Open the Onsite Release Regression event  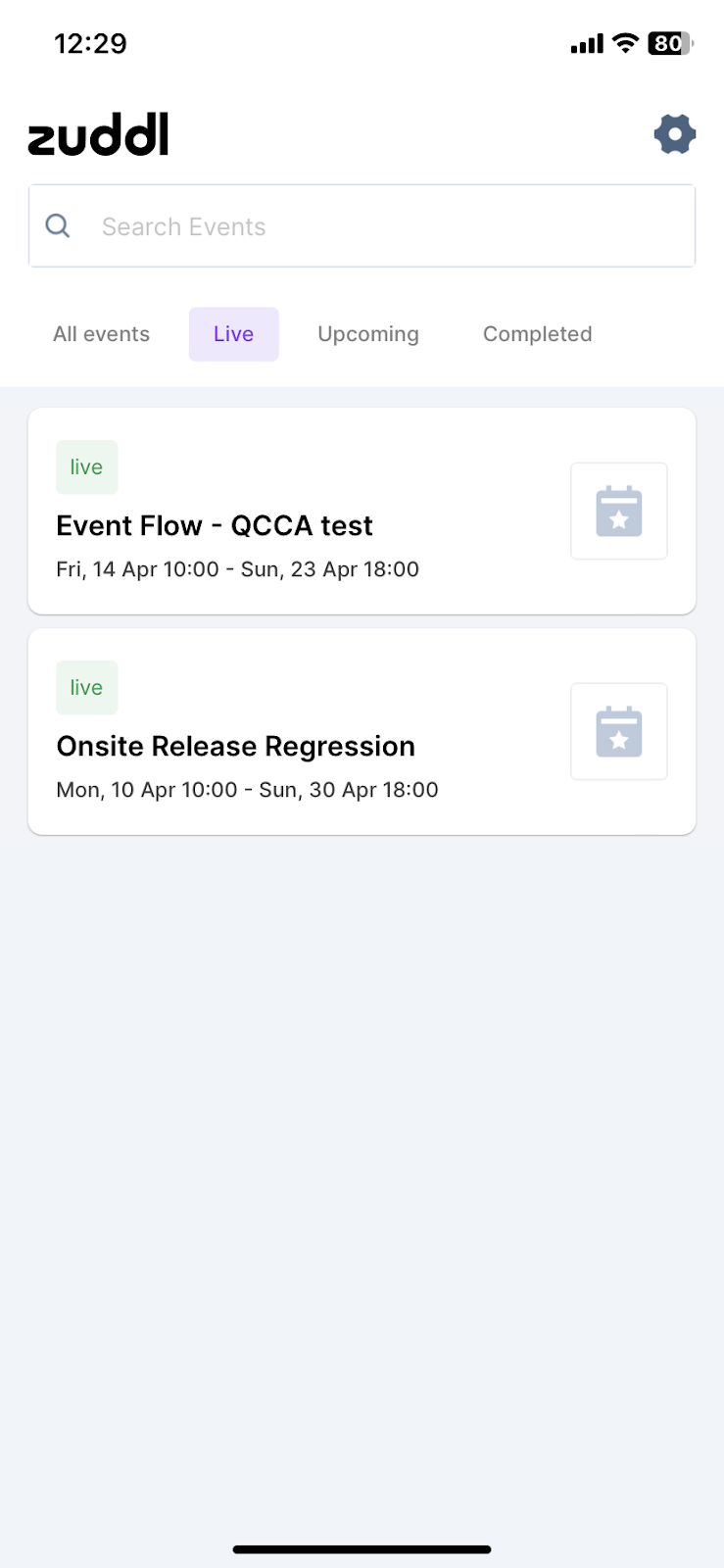(x=235, y=746)
